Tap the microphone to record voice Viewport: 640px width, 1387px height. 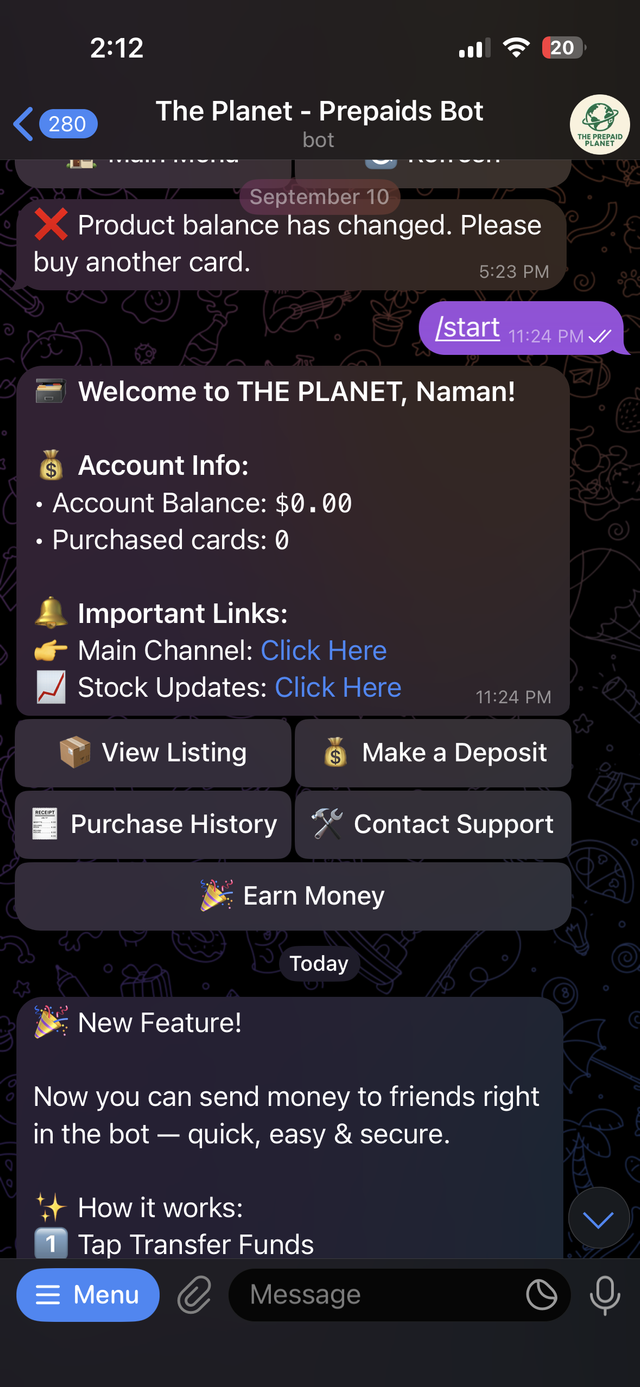point(604,1296)
